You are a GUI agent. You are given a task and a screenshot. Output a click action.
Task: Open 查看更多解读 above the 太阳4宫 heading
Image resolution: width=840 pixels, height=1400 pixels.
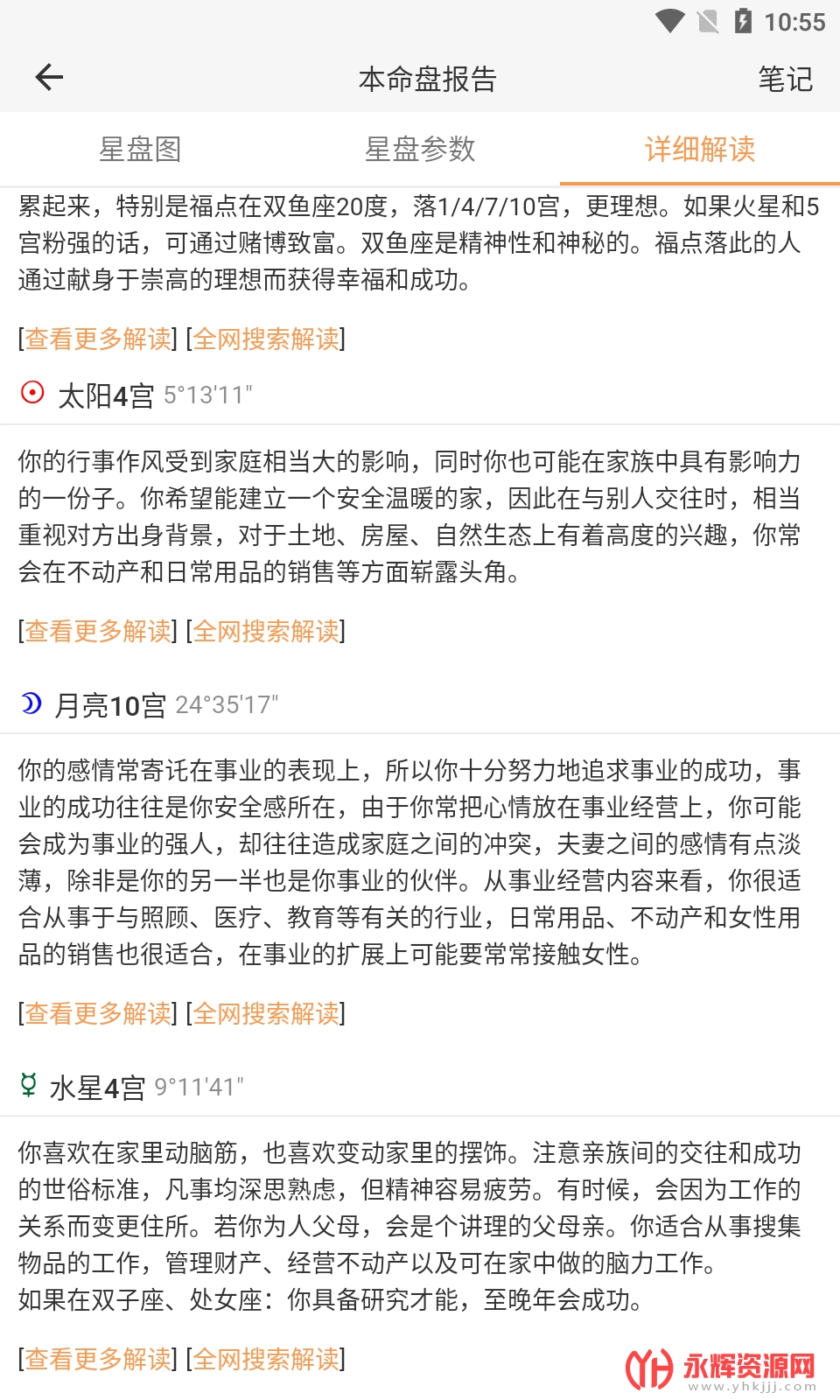98,339
